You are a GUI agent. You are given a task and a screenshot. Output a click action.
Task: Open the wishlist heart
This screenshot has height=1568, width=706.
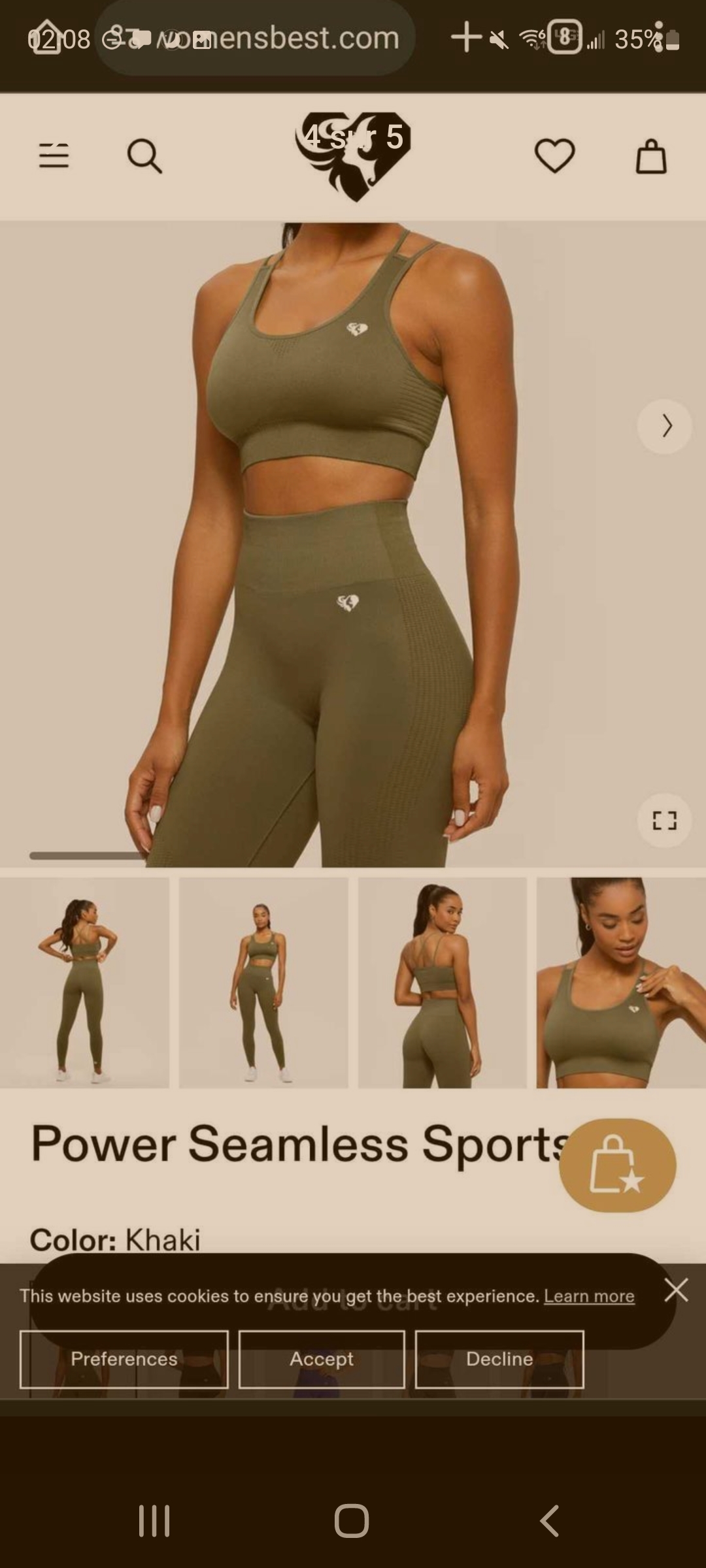[x=554, y=155]
